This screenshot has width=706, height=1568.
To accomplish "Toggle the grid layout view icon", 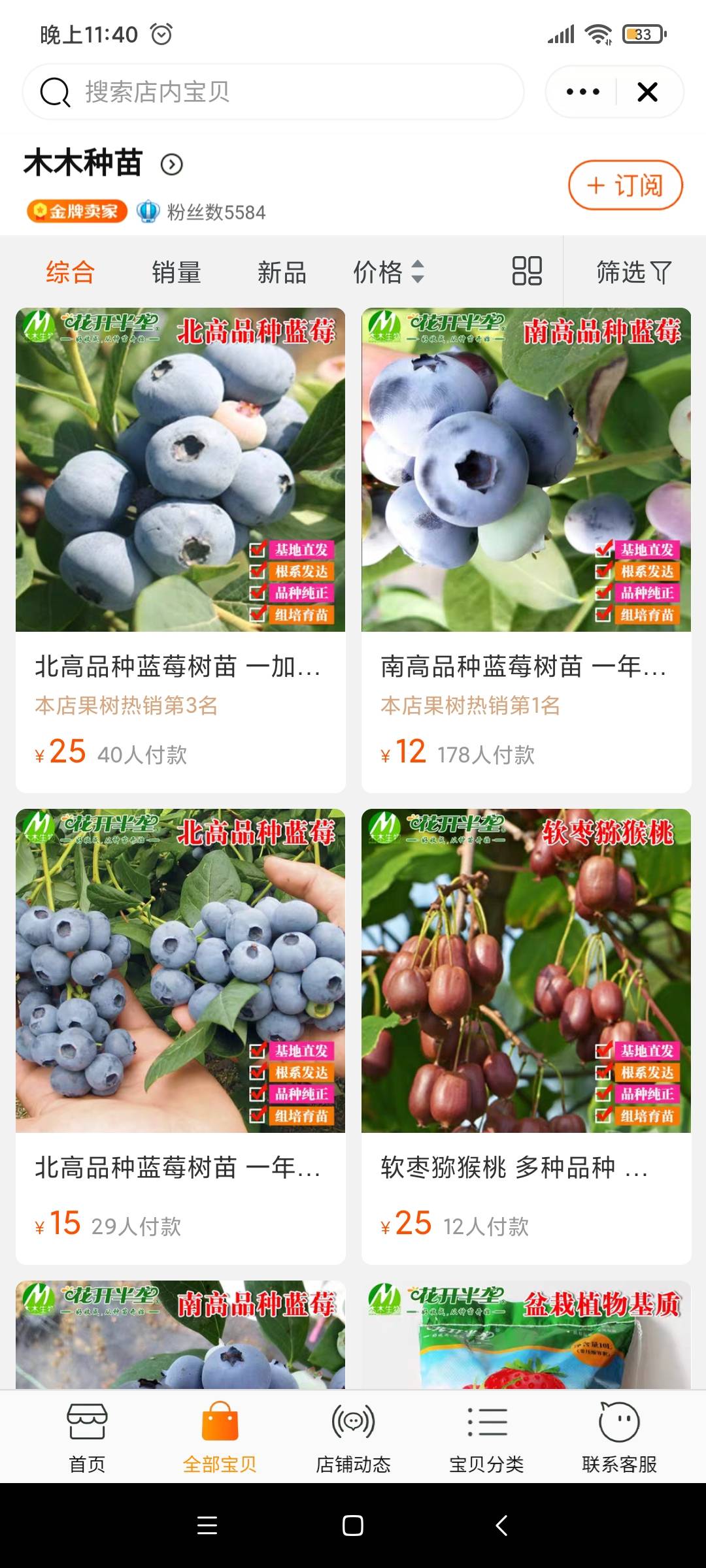I will pos(527,271).
